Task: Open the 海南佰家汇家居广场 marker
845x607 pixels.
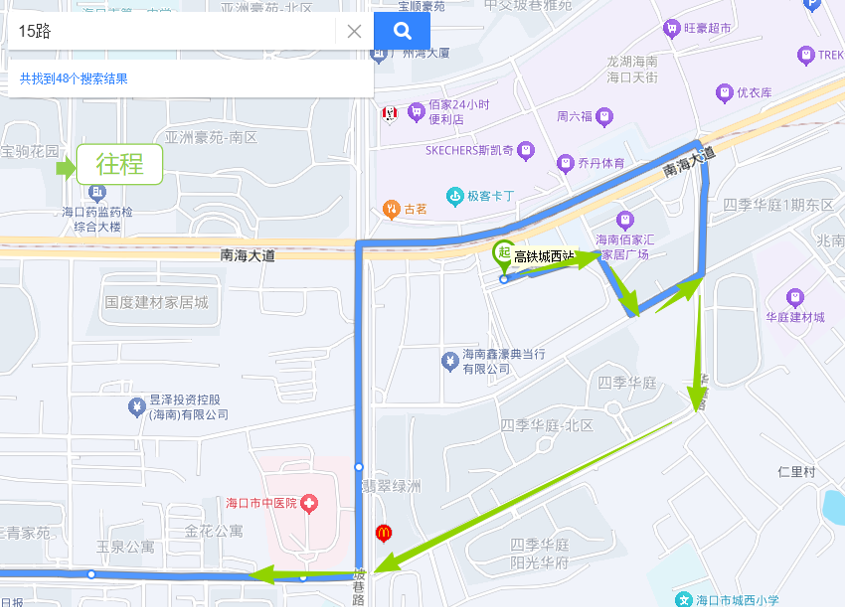Action: coord(626,219)
